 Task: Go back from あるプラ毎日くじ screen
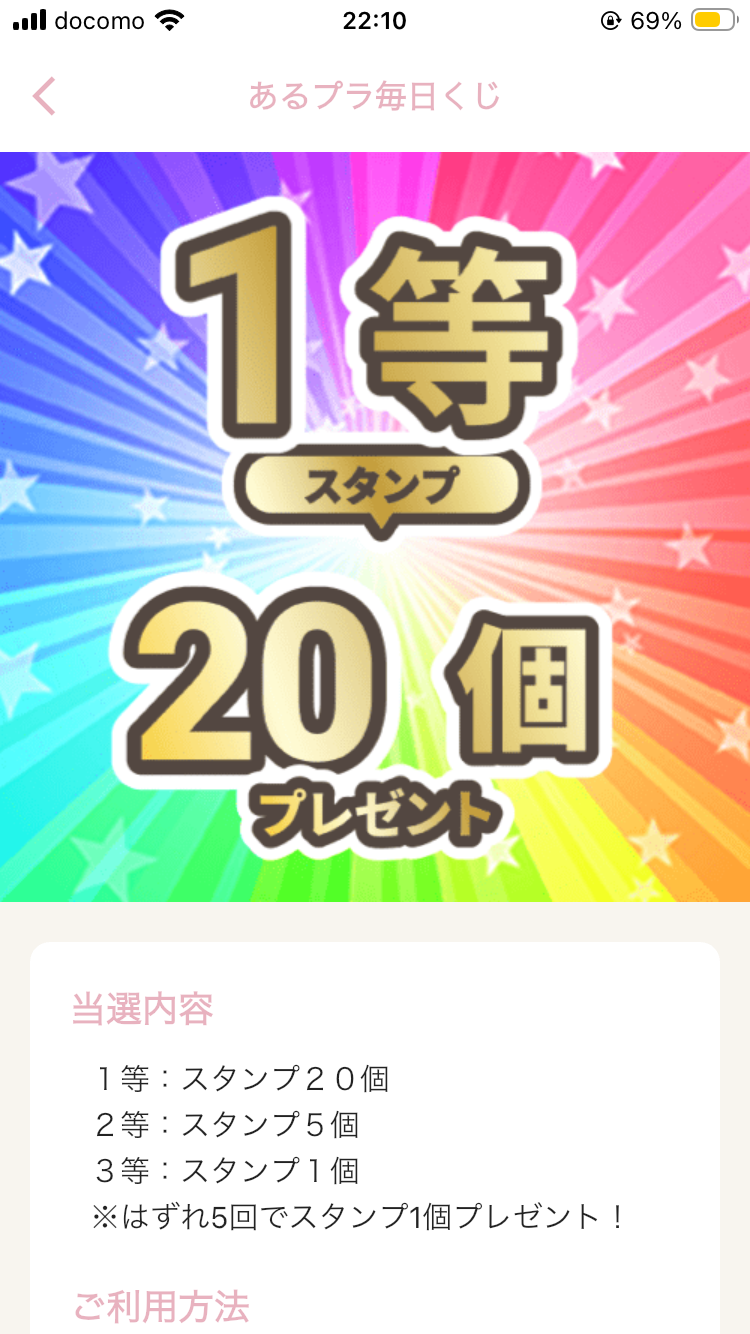tap(44, 97)
